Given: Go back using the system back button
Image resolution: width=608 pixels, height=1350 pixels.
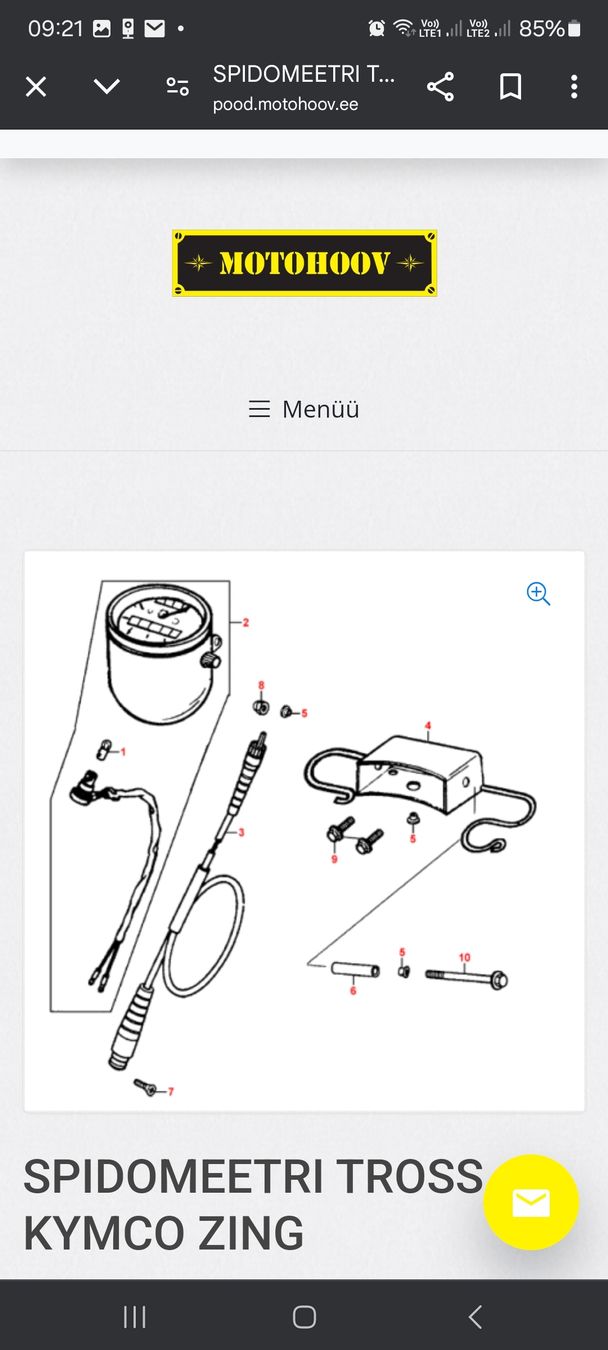Looking at the screenshot, I should pyautogui.click(x=475, y=1317).
